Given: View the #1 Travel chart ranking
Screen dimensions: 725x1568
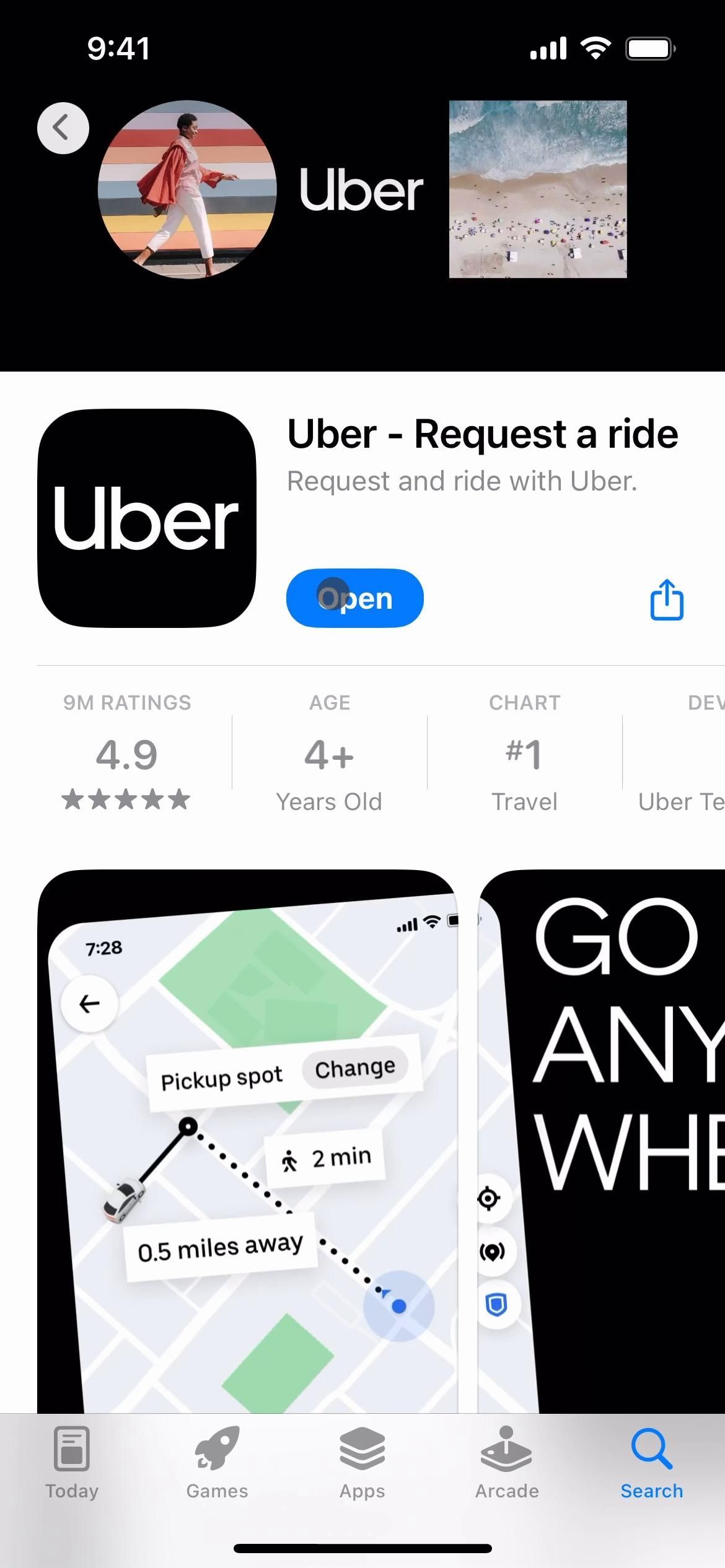Looking at the screenshot, I should coord(524,754).
